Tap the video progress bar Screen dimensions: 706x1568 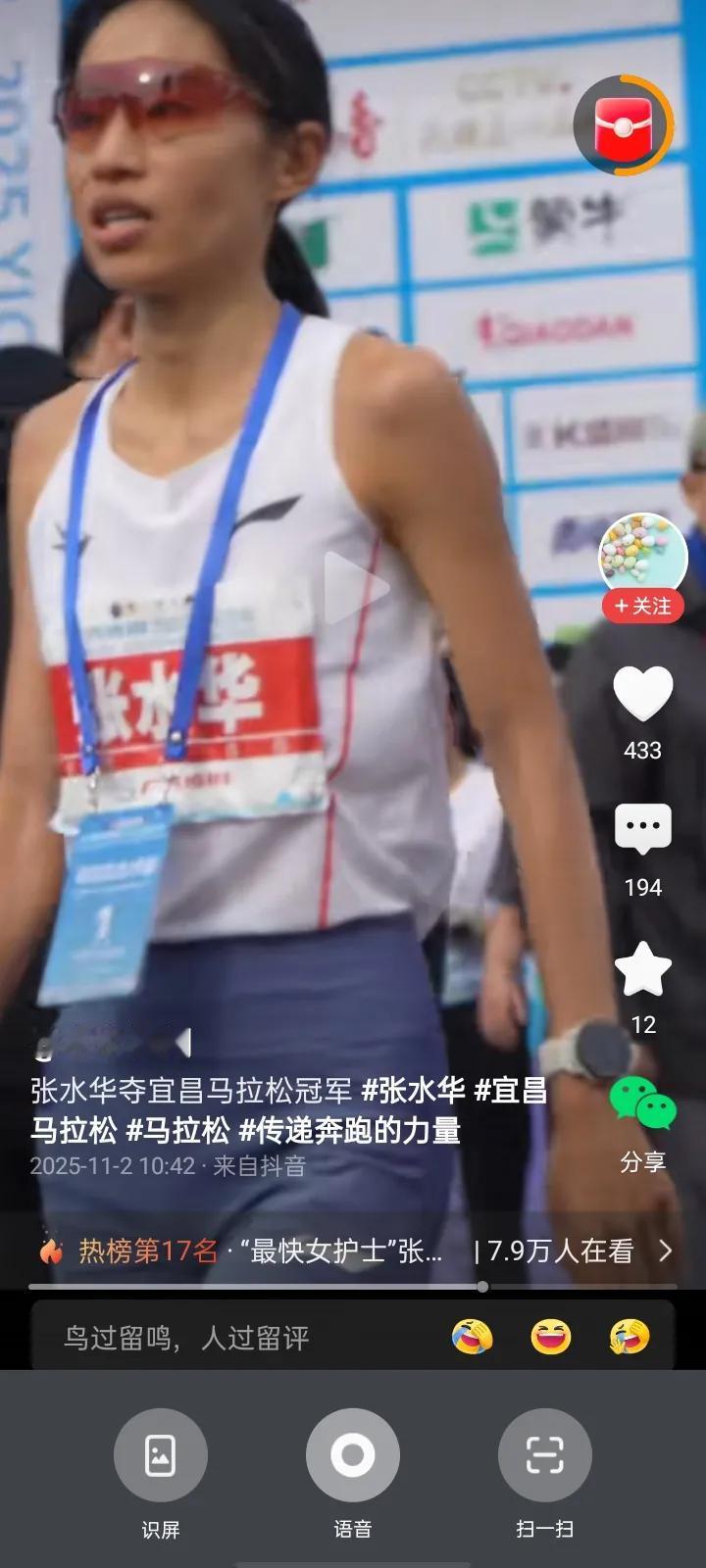[x=353, y=1287]
